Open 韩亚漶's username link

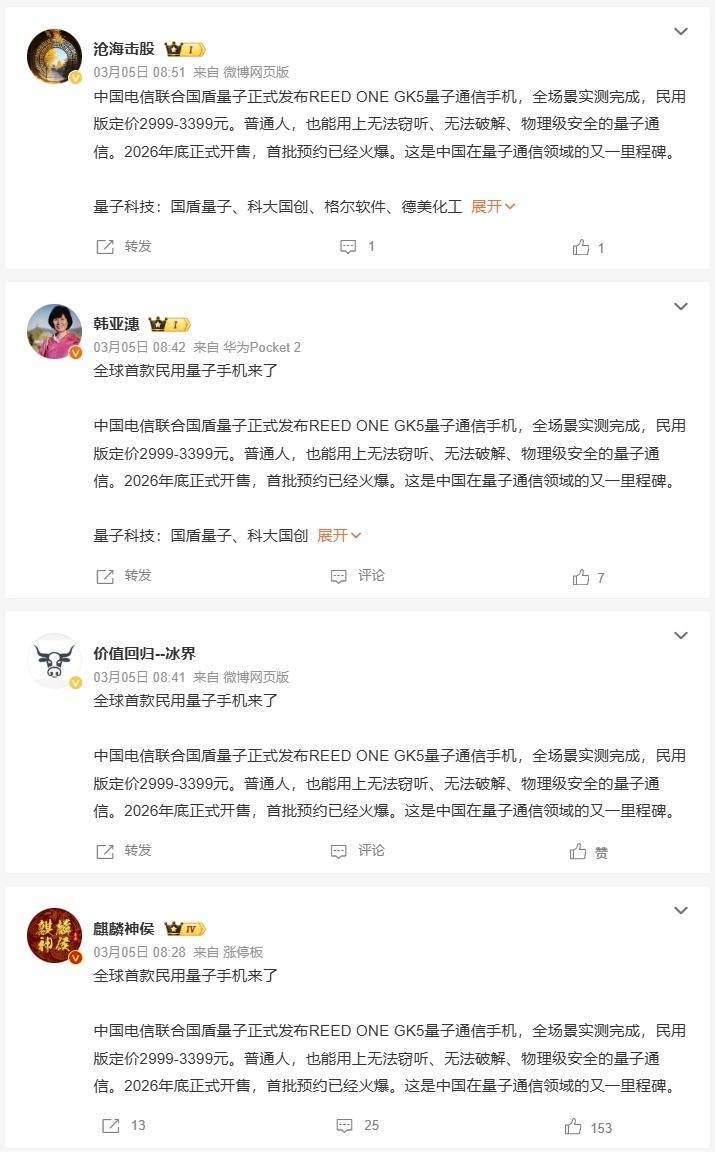point(117,323)
